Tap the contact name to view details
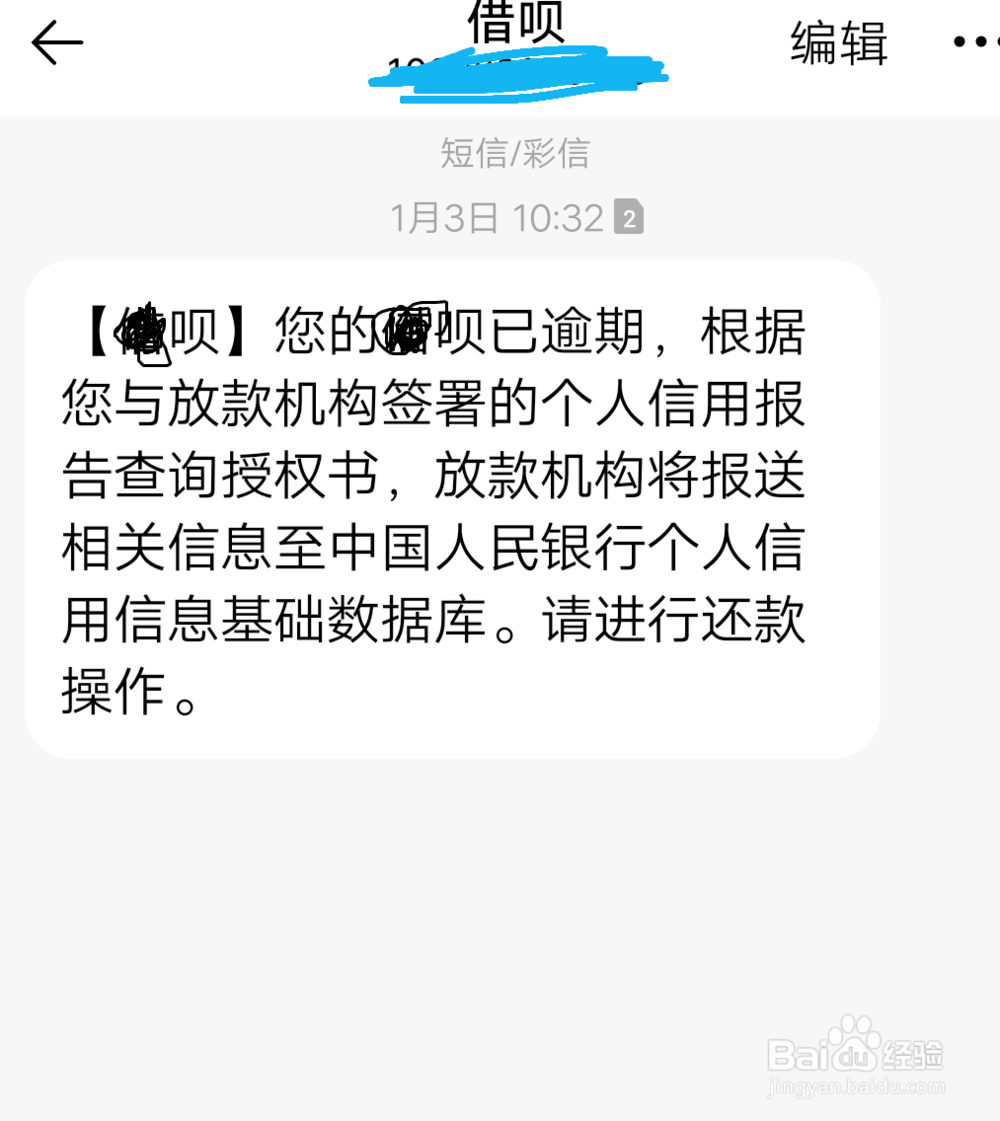Viewport: 1000px width, 1121px height. [x=516, y=20]
